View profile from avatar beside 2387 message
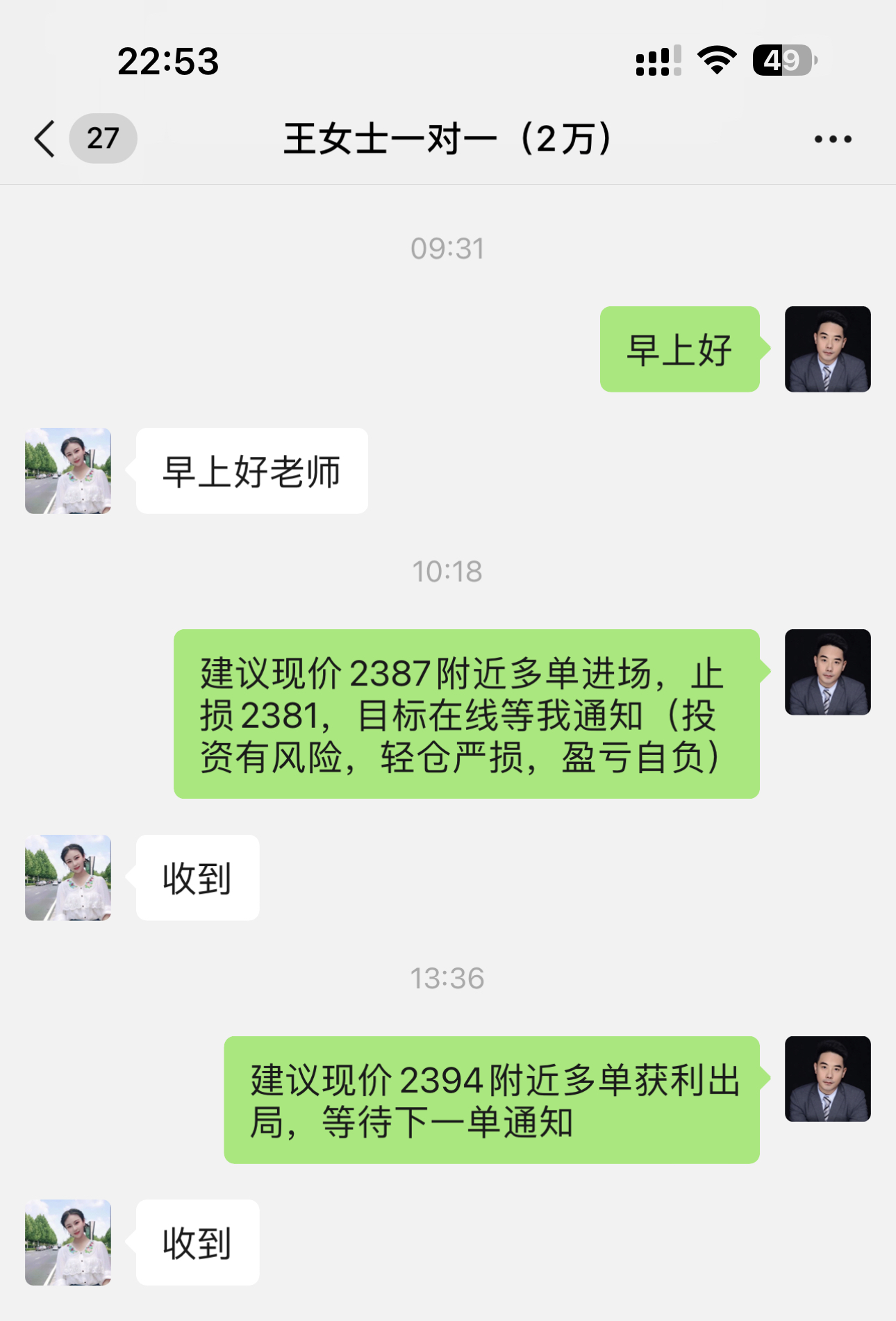Screen dimensions: 896x1321 pos(827,672)
